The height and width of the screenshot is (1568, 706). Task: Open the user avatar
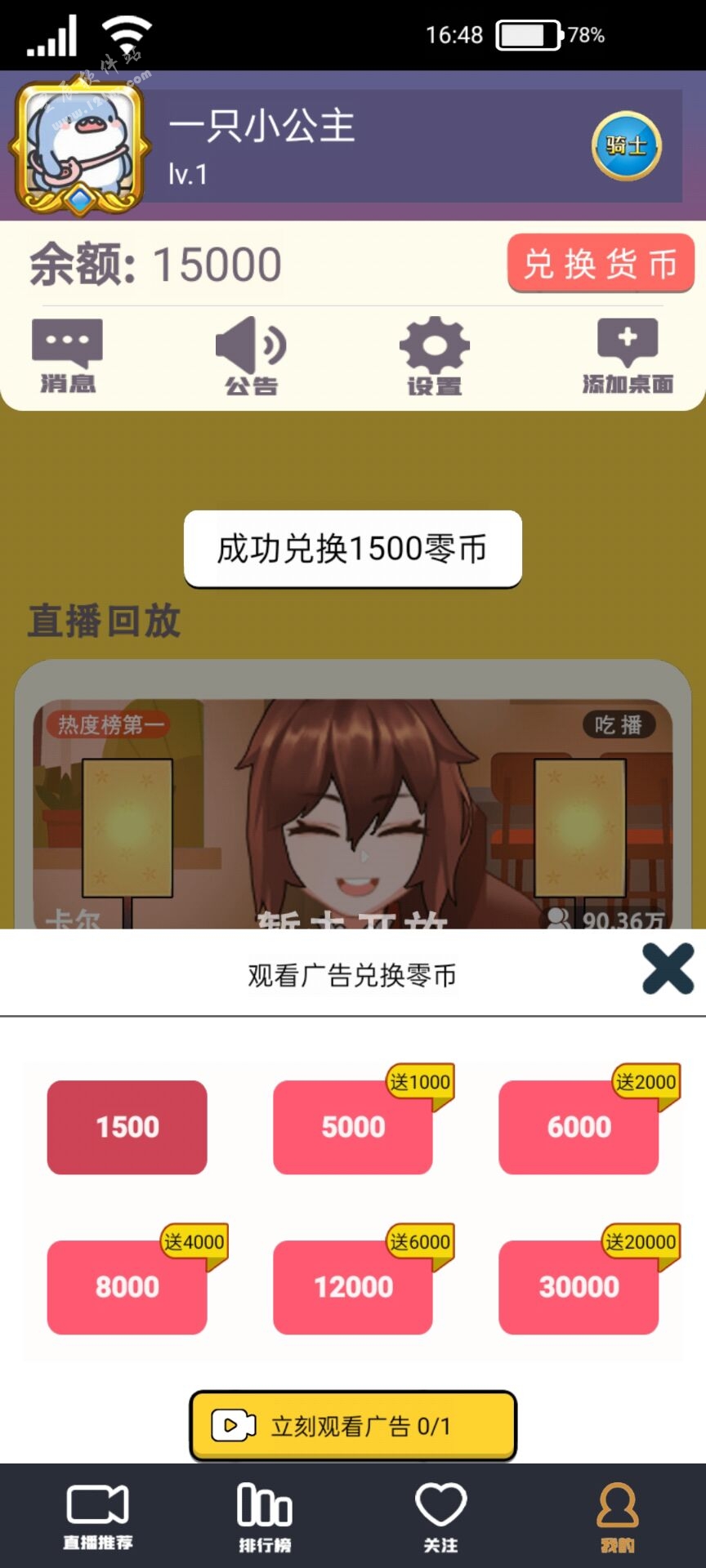tap(79, 147)
